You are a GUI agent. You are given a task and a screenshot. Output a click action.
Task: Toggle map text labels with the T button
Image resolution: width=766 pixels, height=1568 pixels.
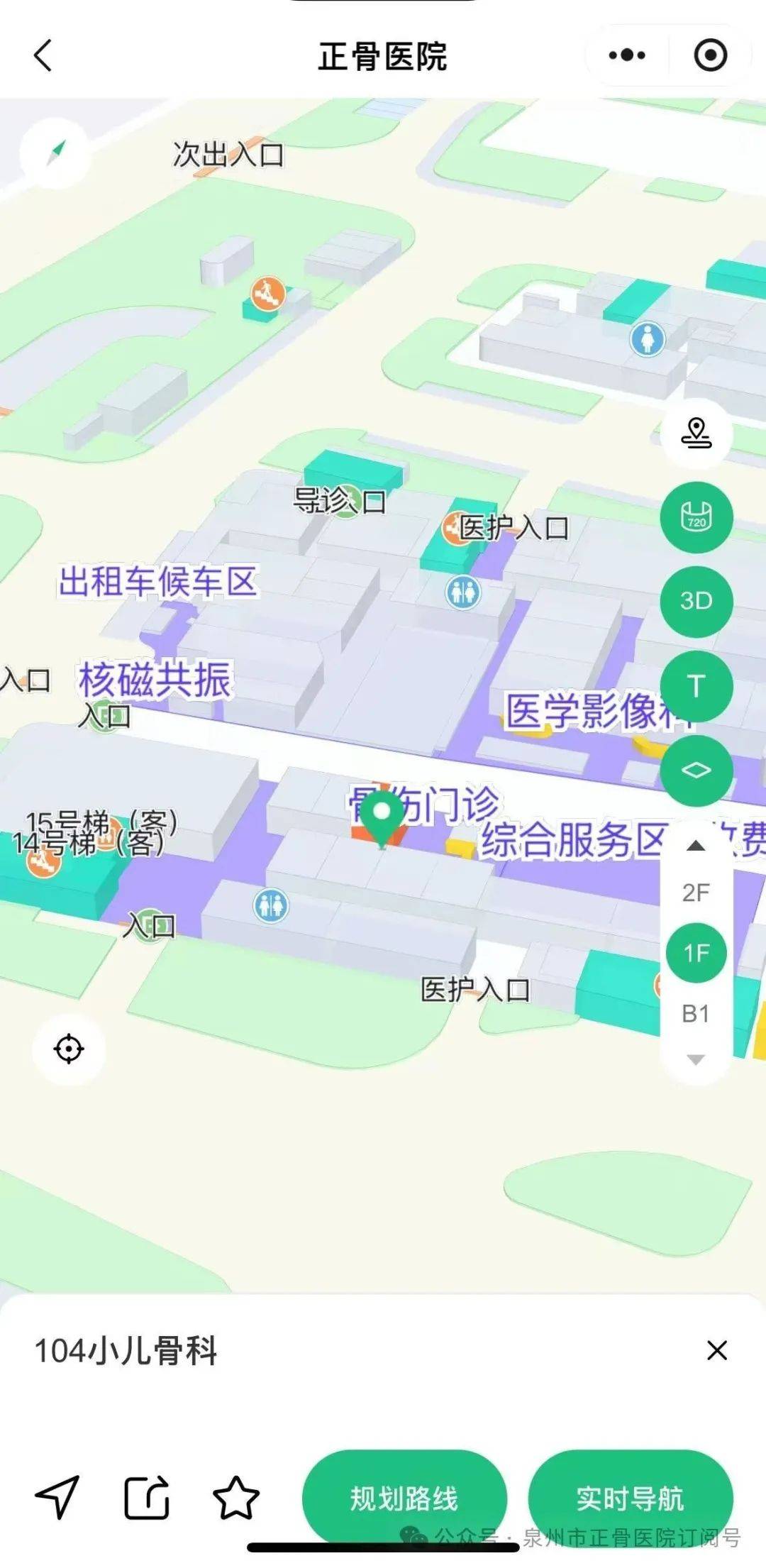tap(696, 684)
